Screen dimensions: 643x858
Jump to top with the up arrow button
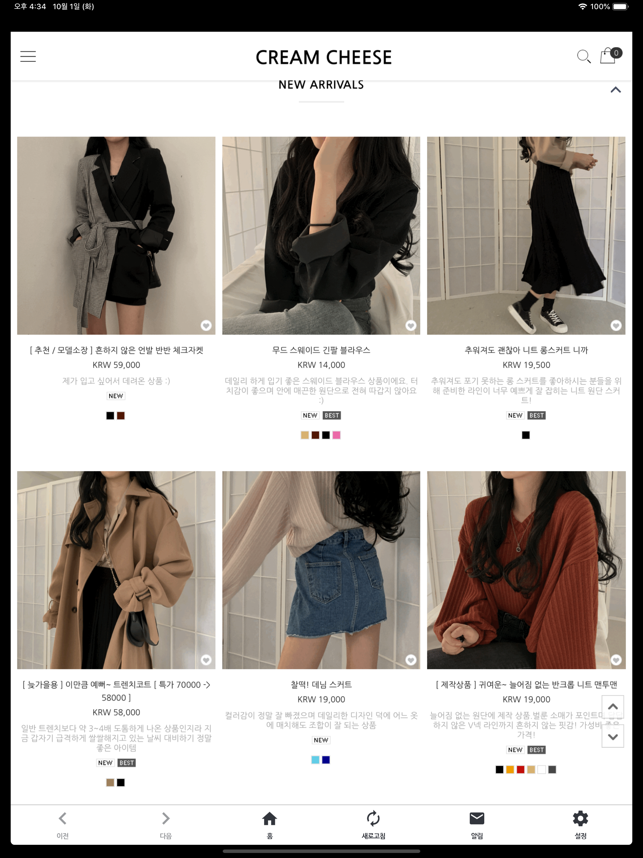[613, 707]
